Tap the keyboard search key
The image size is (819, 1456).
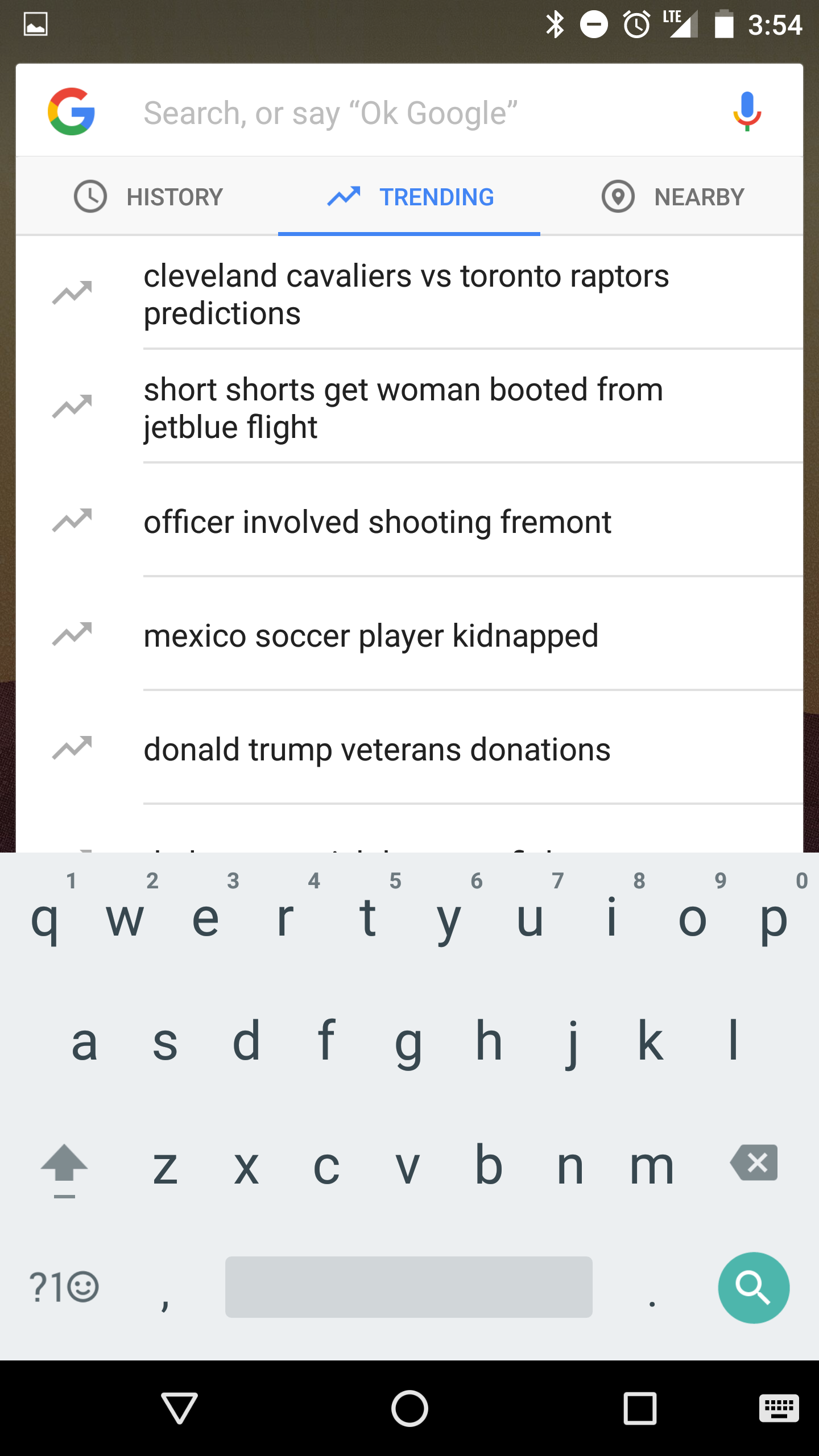[x=753, y=1288]
